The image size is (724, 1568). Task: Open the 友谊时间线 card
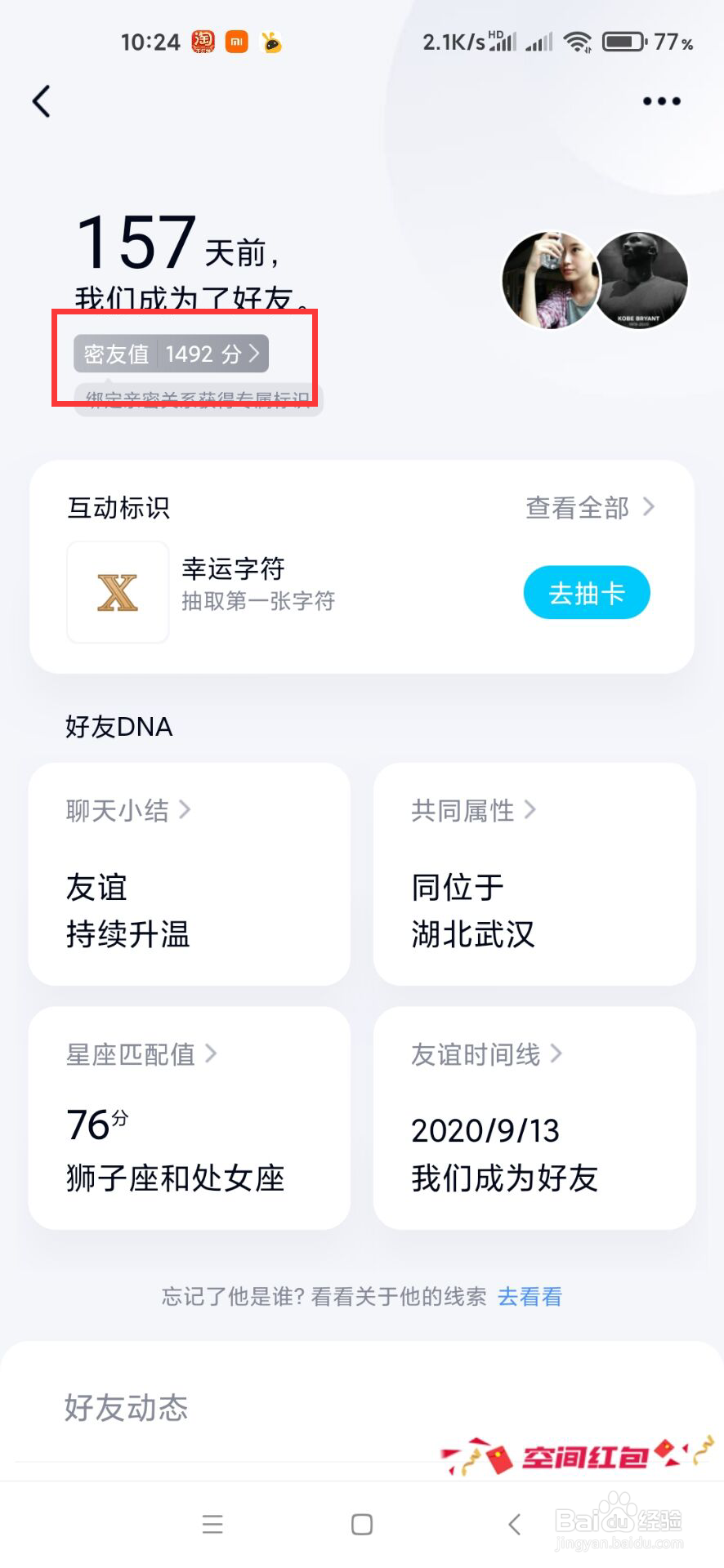[x=534, y=1118]
